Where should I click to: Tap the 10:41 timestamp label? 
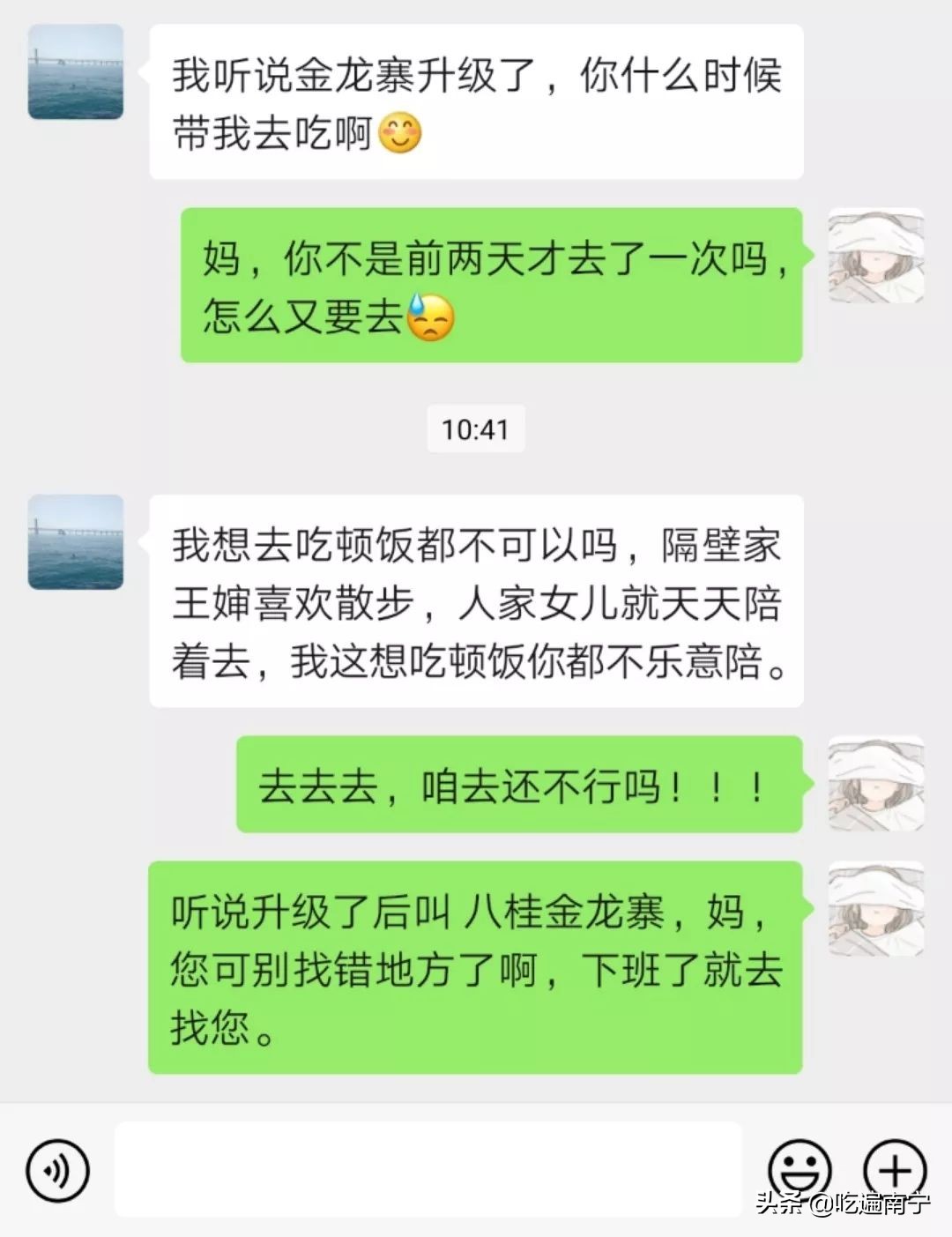tap(476, 429)
